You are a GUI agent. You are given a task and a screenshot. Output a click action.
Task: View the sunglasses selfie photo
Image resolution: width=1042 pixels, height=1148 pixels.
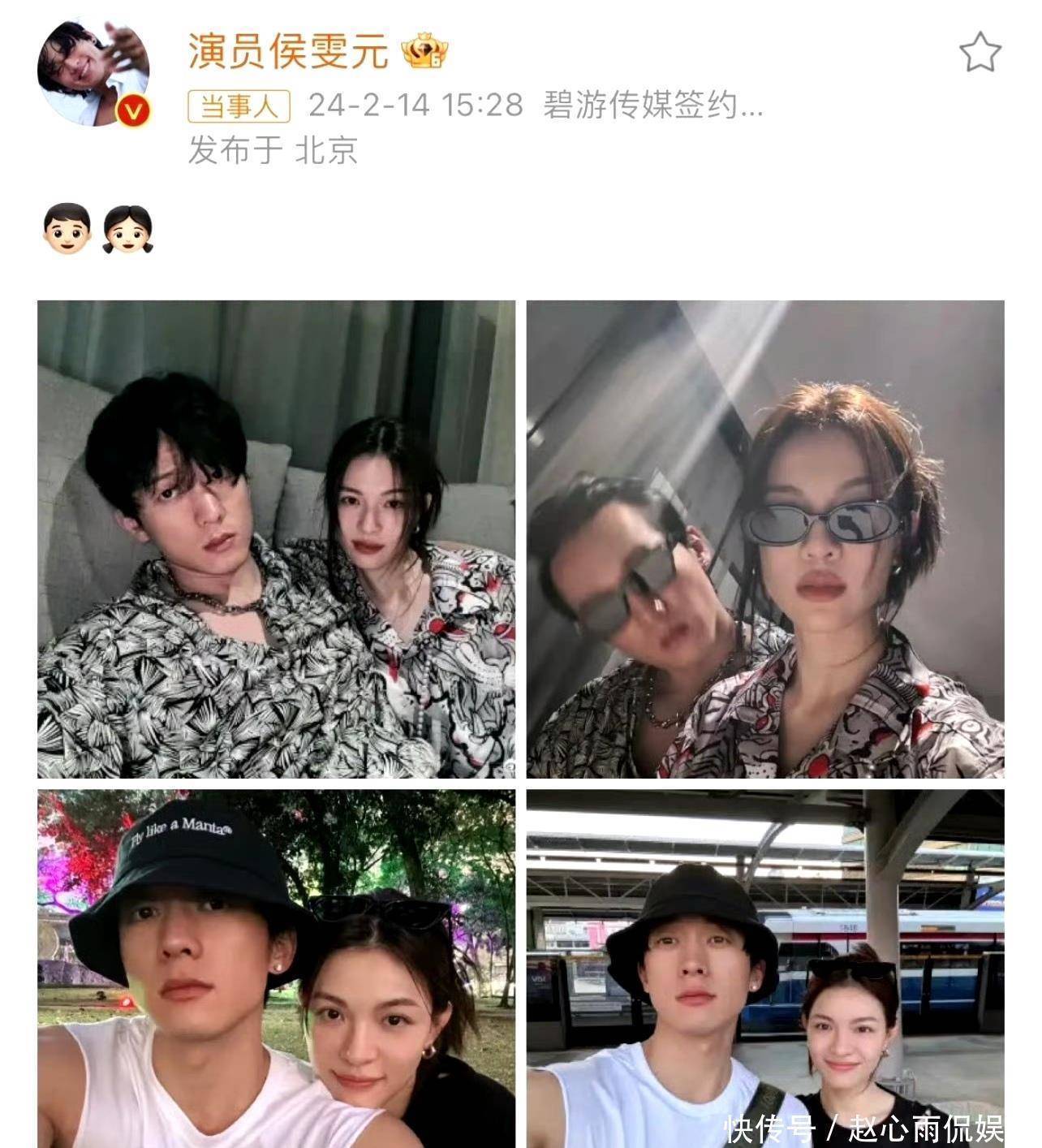click(x=765, y=539)
